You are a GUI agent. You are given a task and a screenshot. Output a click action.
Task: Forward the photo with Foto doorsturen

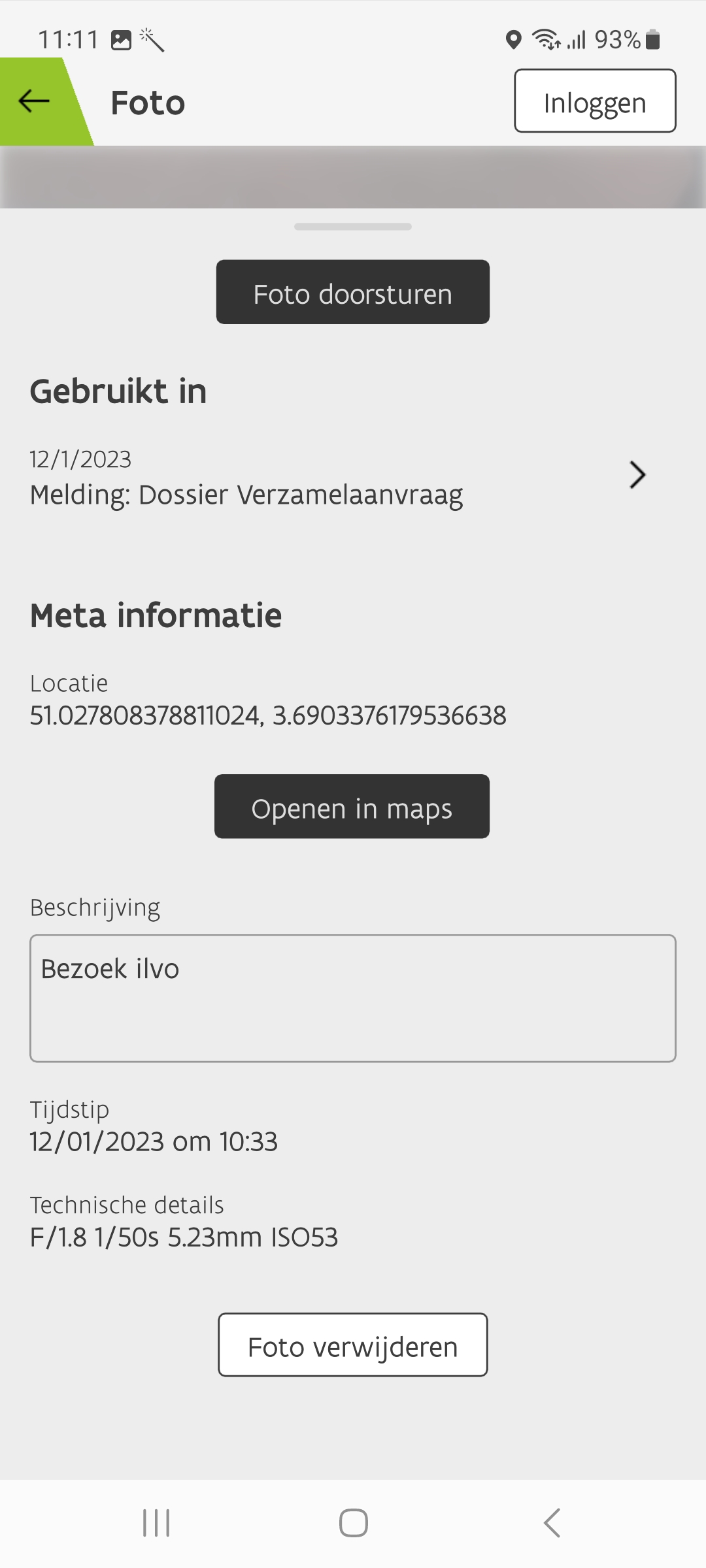click(x=353, y=292)
